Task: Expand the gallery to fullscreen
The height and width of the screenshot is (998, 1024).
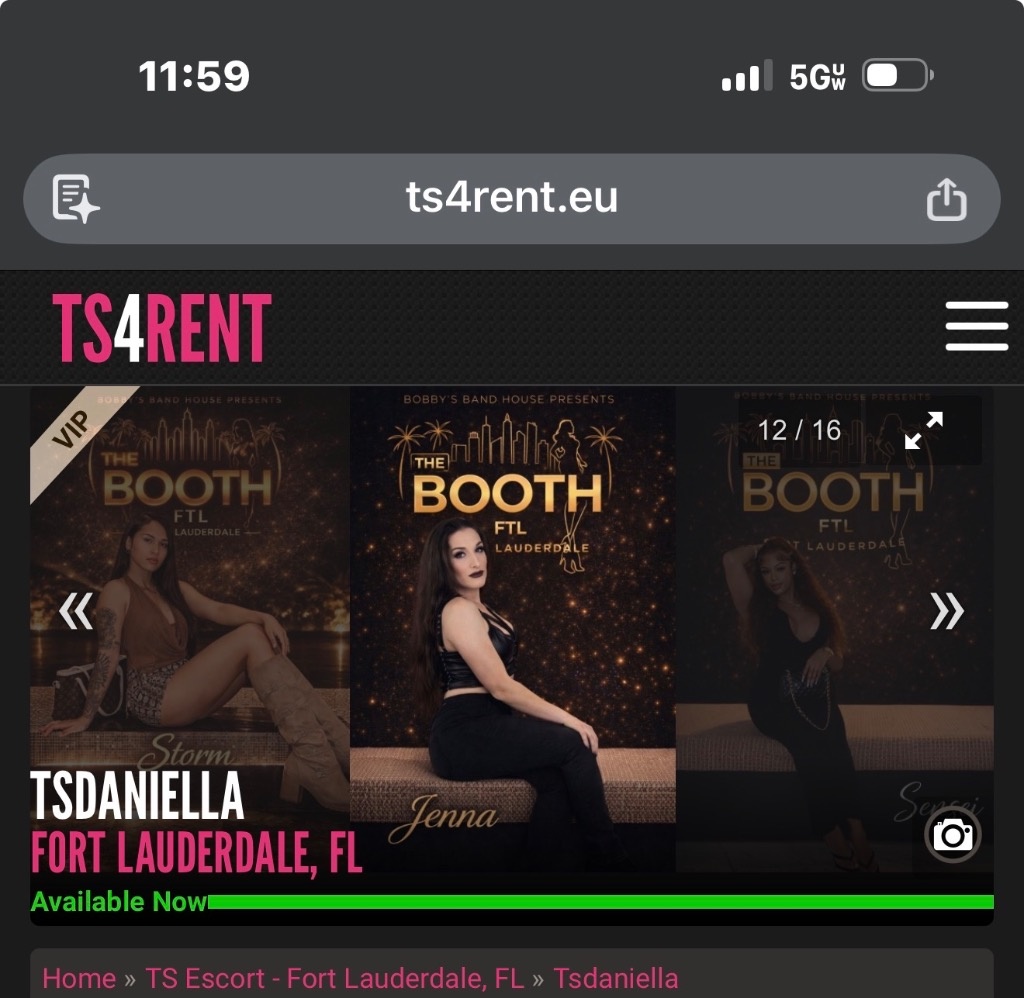Action: [x=923, y=431]
